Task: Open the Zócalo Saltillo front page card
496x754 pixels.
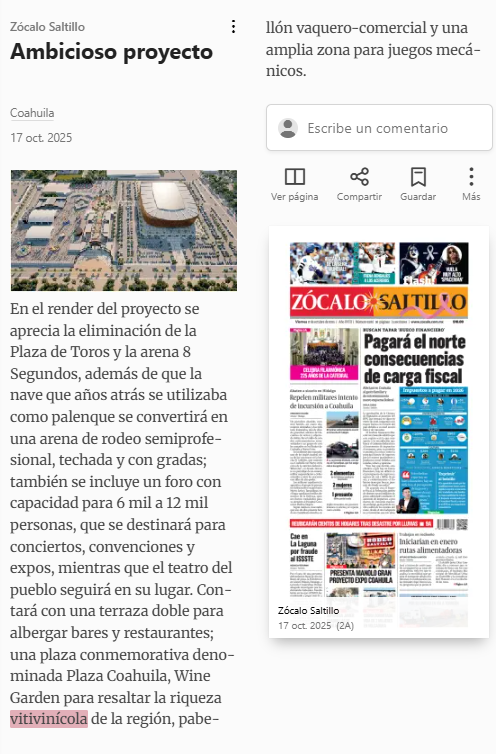Action: (x=379, y=432)
